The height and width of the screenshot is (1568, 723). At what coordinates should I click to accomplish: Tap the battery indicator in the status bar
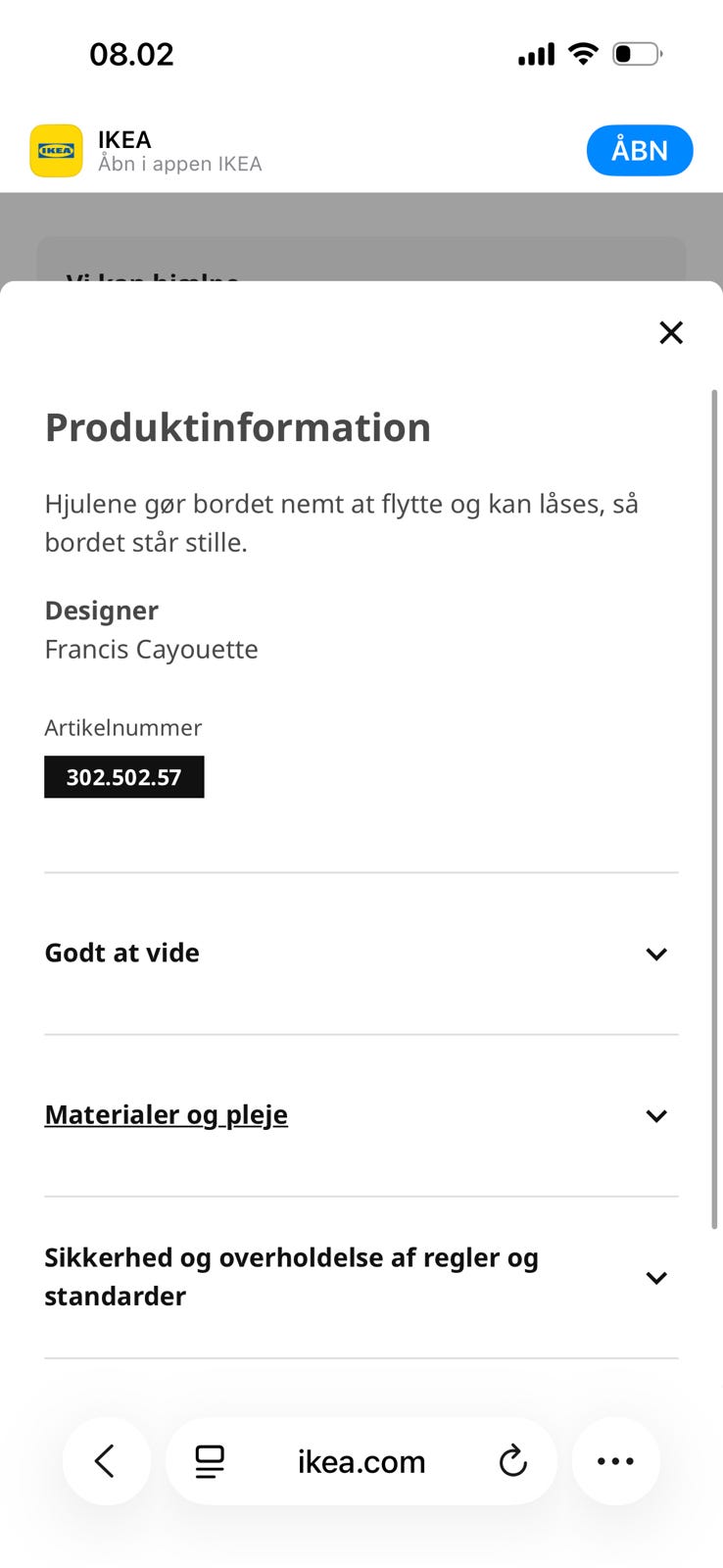pos(638,54)
